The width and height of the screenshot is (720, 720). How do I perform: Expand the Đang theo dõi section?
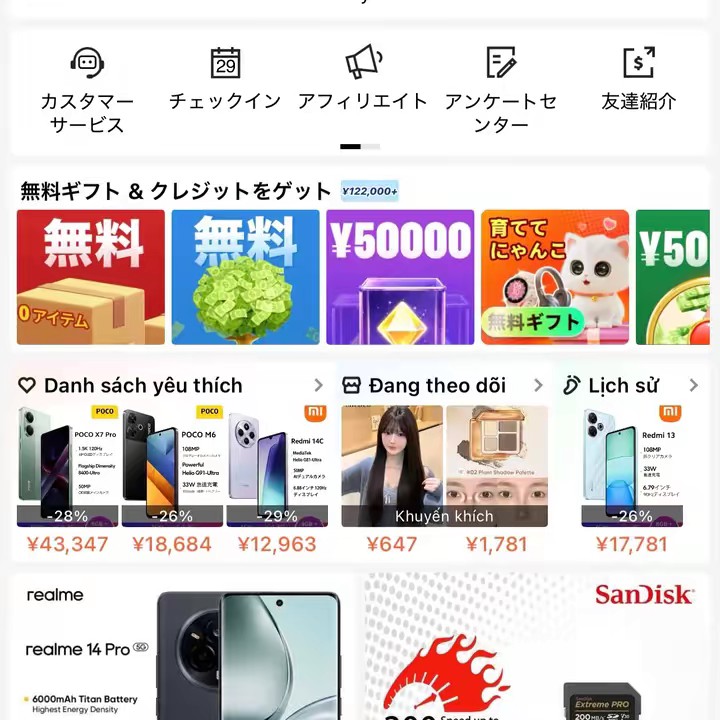pos(538,386)
